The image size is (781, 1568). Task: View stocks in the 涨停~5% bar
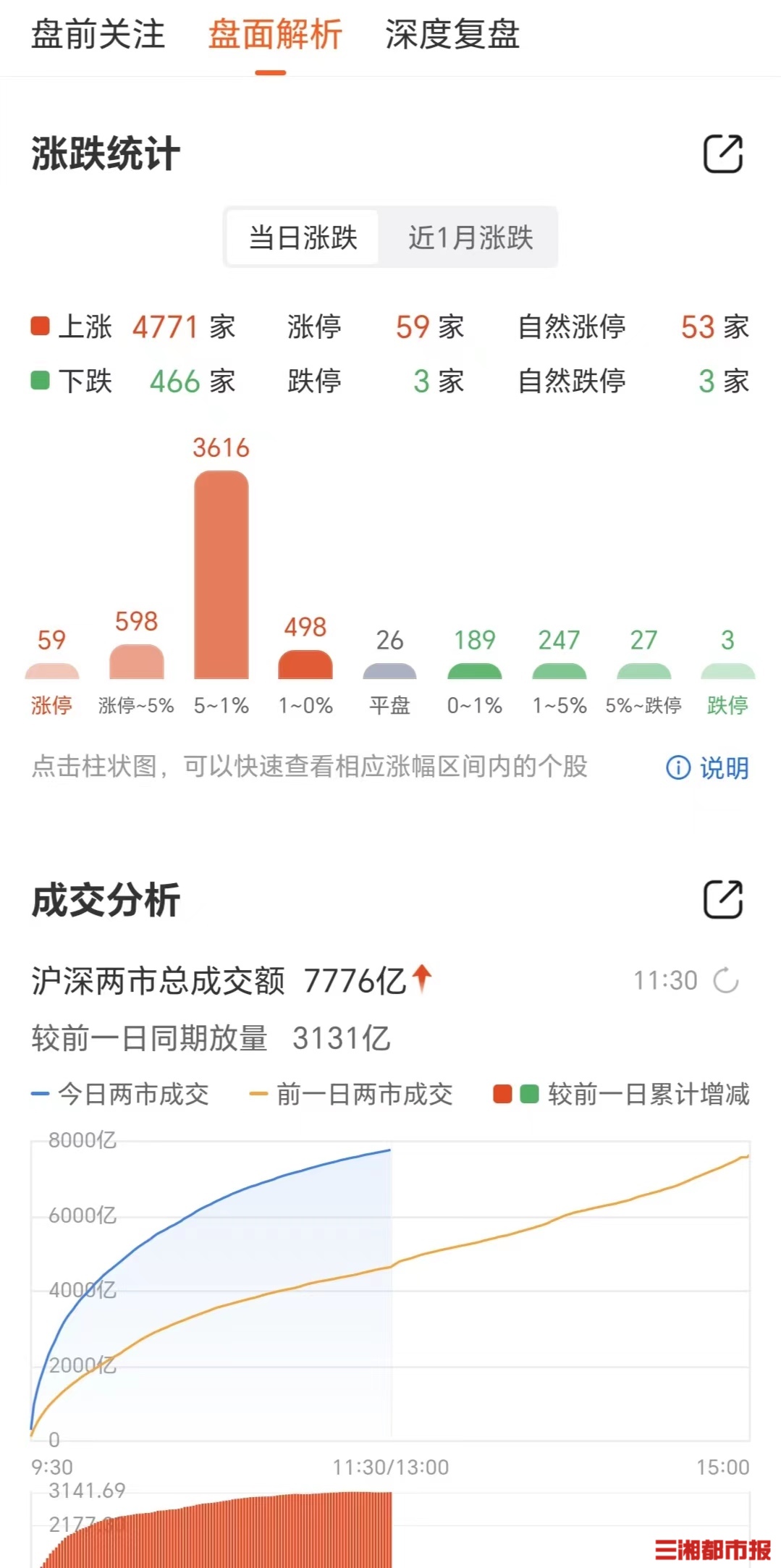click(136, 661)
